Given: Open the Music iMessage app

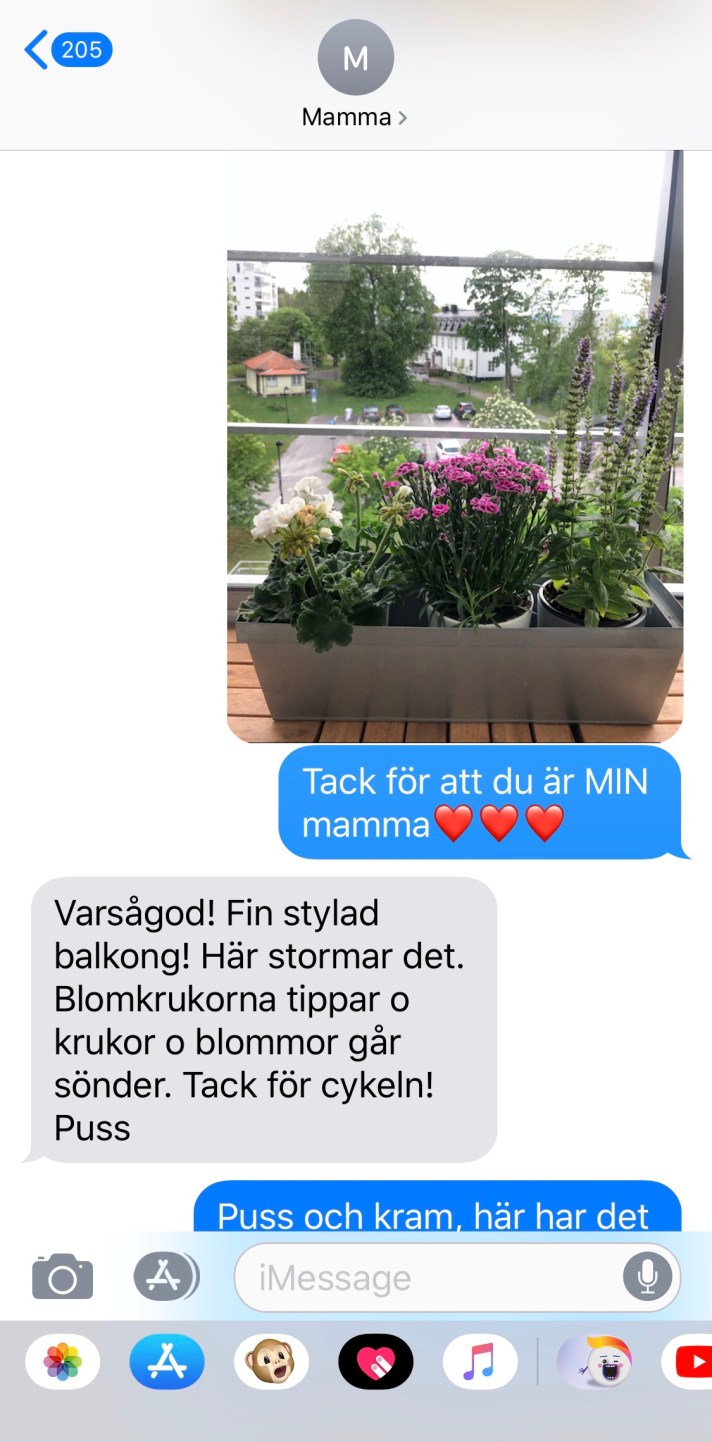Looking at the screenshot, I should click(480, 1362).
